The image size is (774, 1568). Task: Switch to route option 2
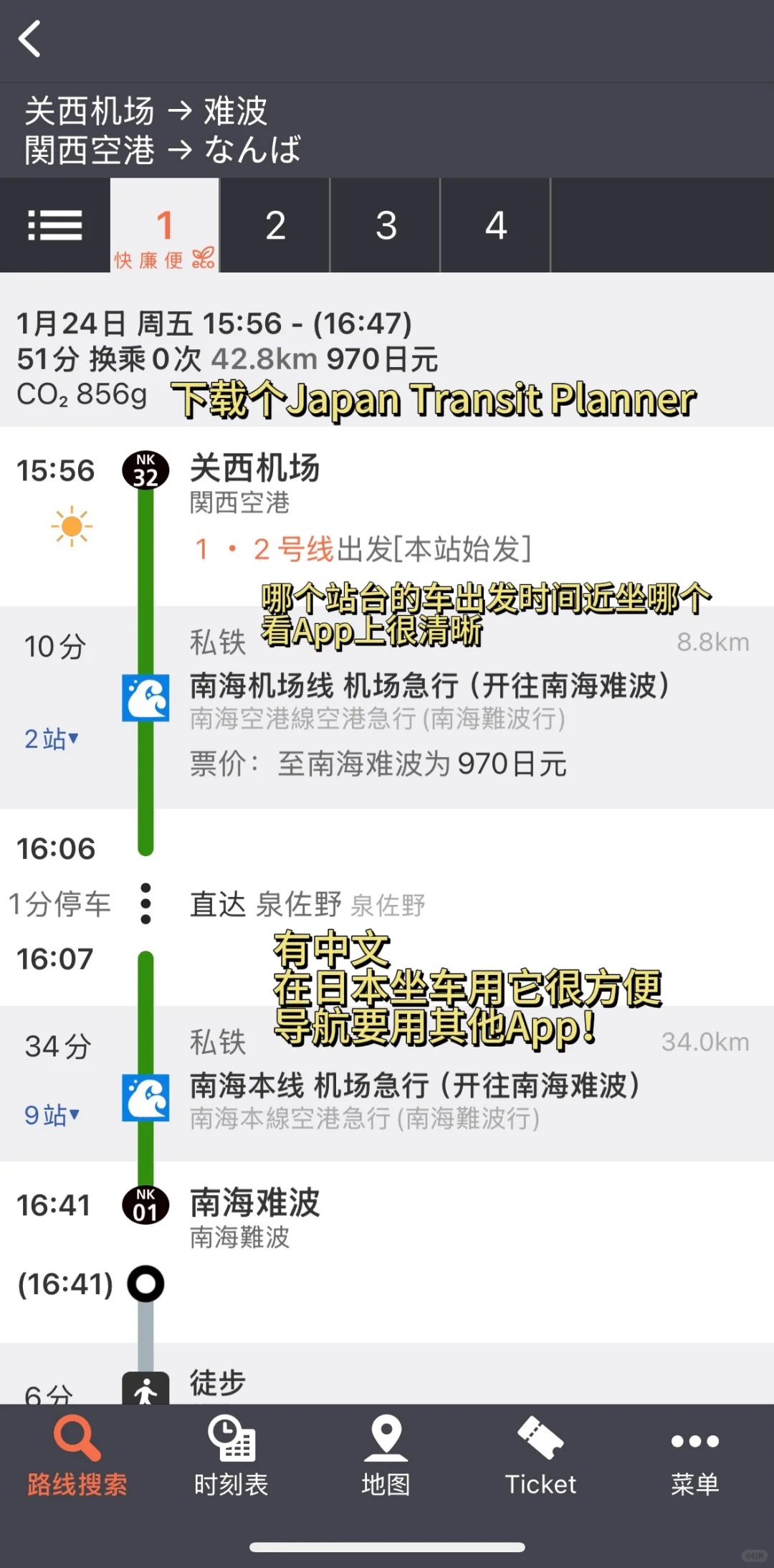coord(275,226)
